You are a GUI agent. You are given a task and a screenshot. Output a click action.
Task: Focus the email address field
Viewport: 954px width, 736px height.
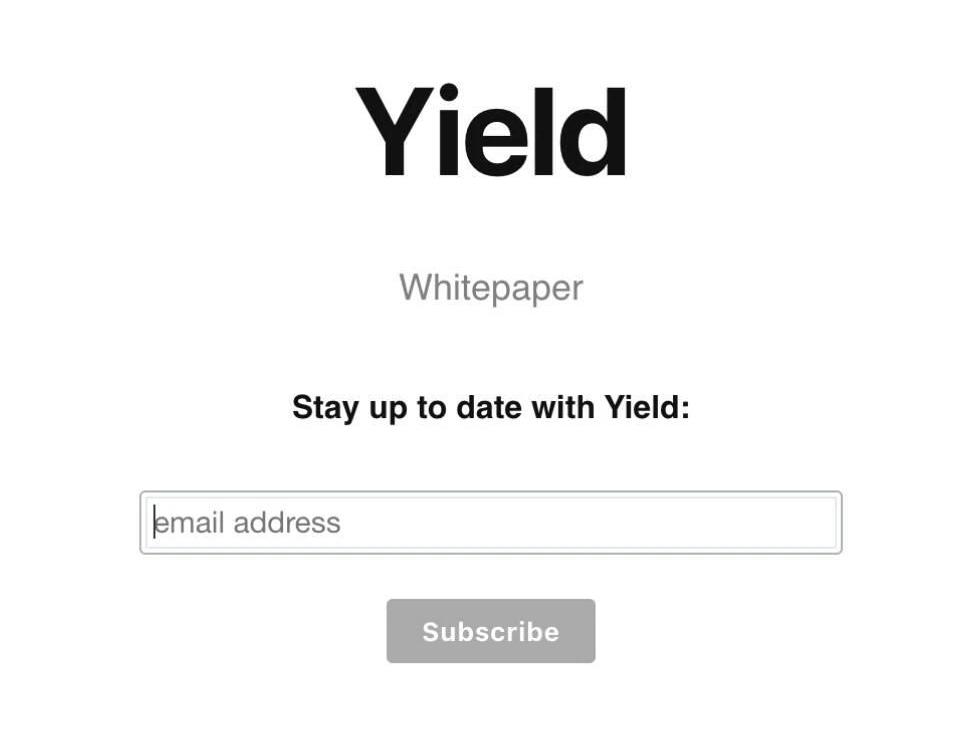(490, 522)
